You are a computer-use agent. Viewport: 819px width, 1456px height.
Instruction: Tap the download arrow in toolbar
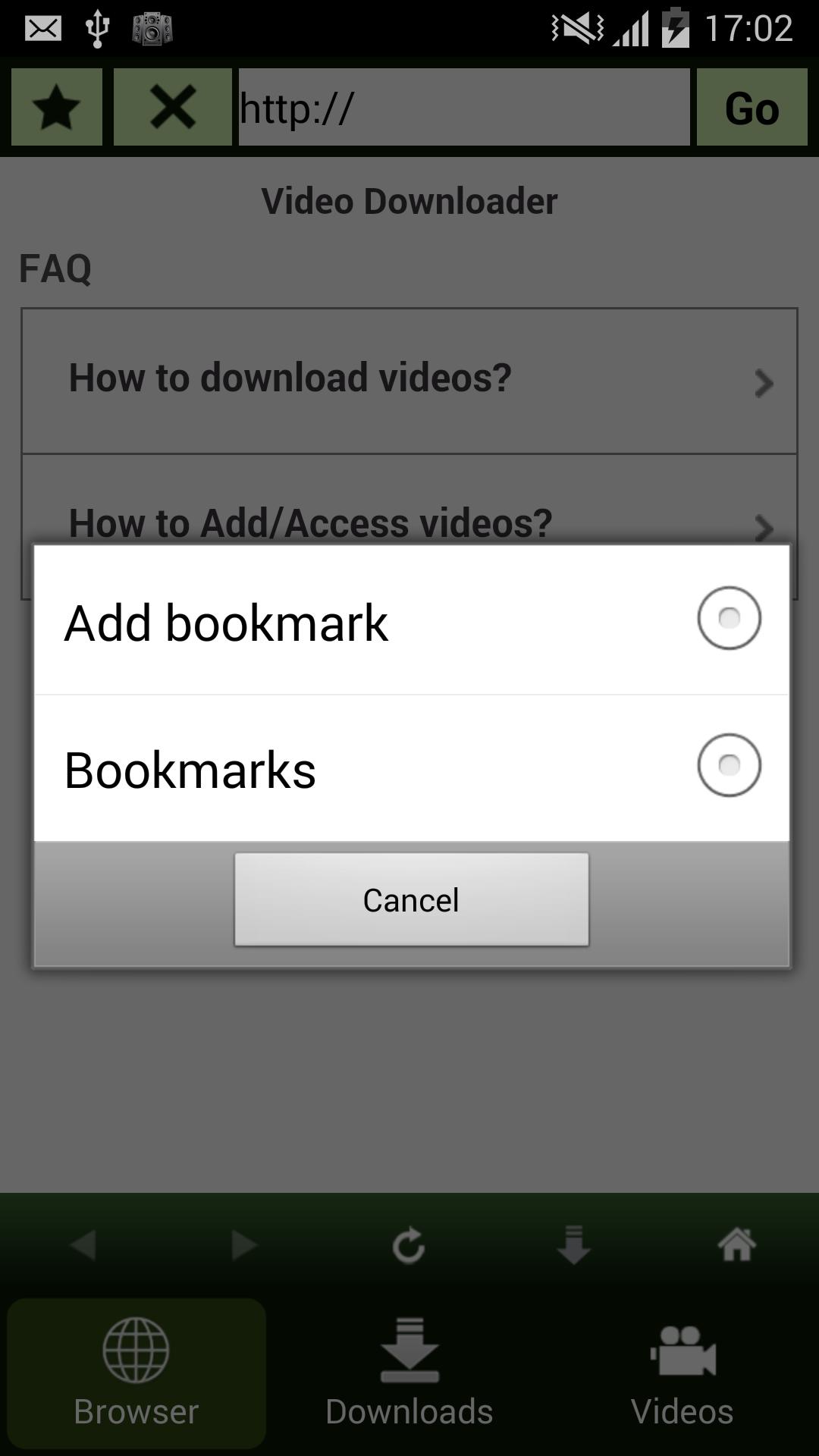pos(573,1245)
